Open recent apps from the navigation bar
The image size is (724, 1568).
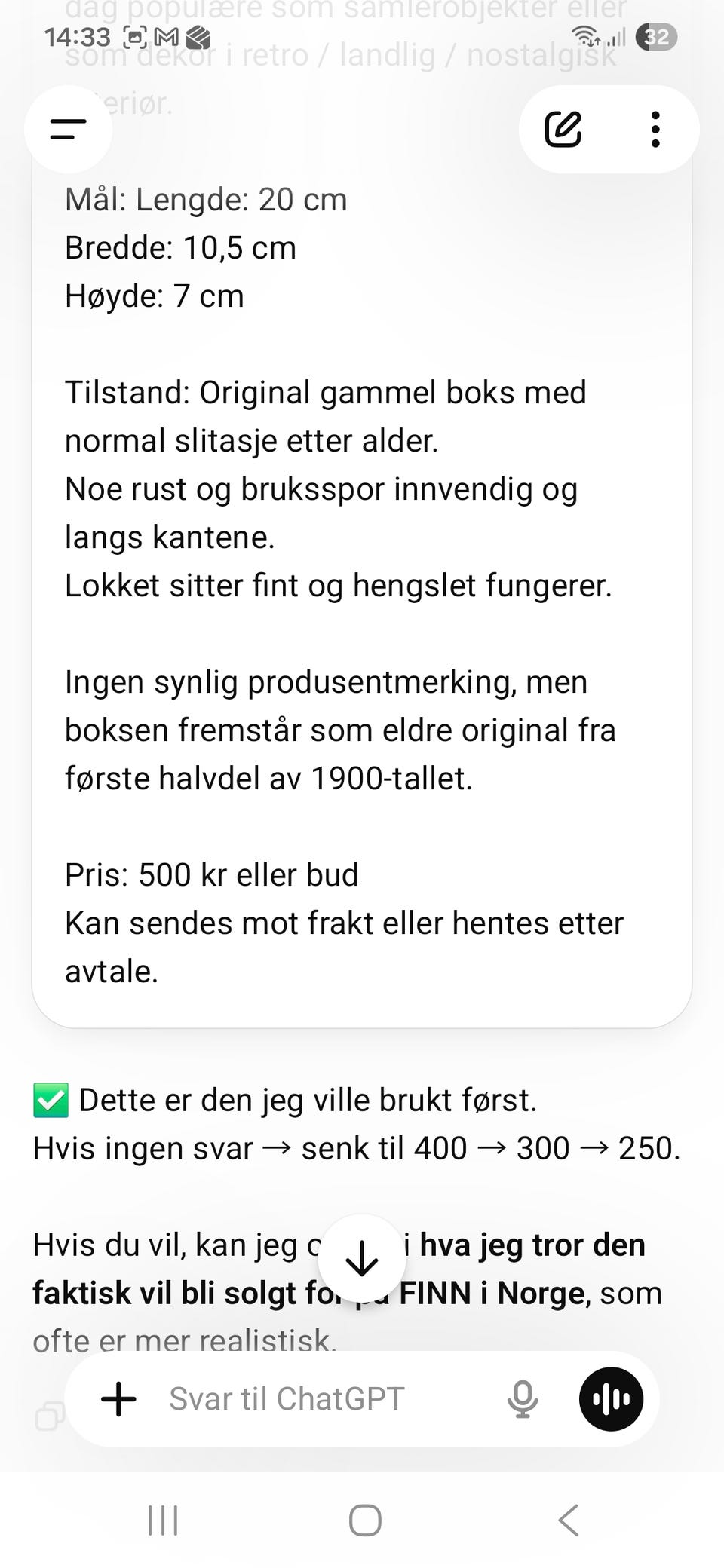pyautogui.click(x=162, y=1521)
